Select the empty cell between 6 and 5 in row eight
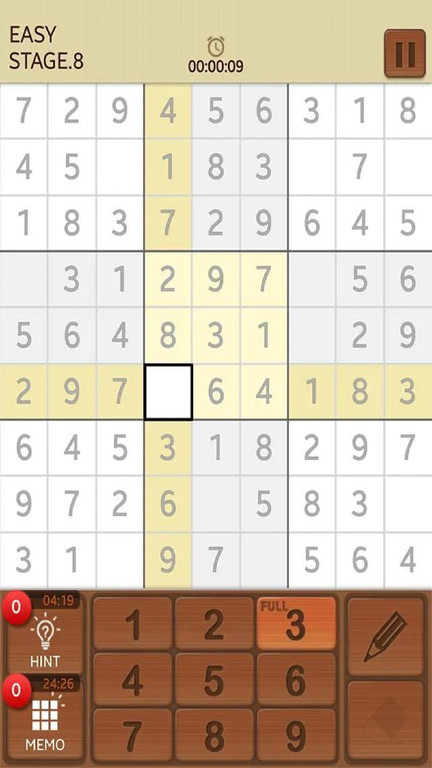 pyautogui.click(x=216, y=504)
